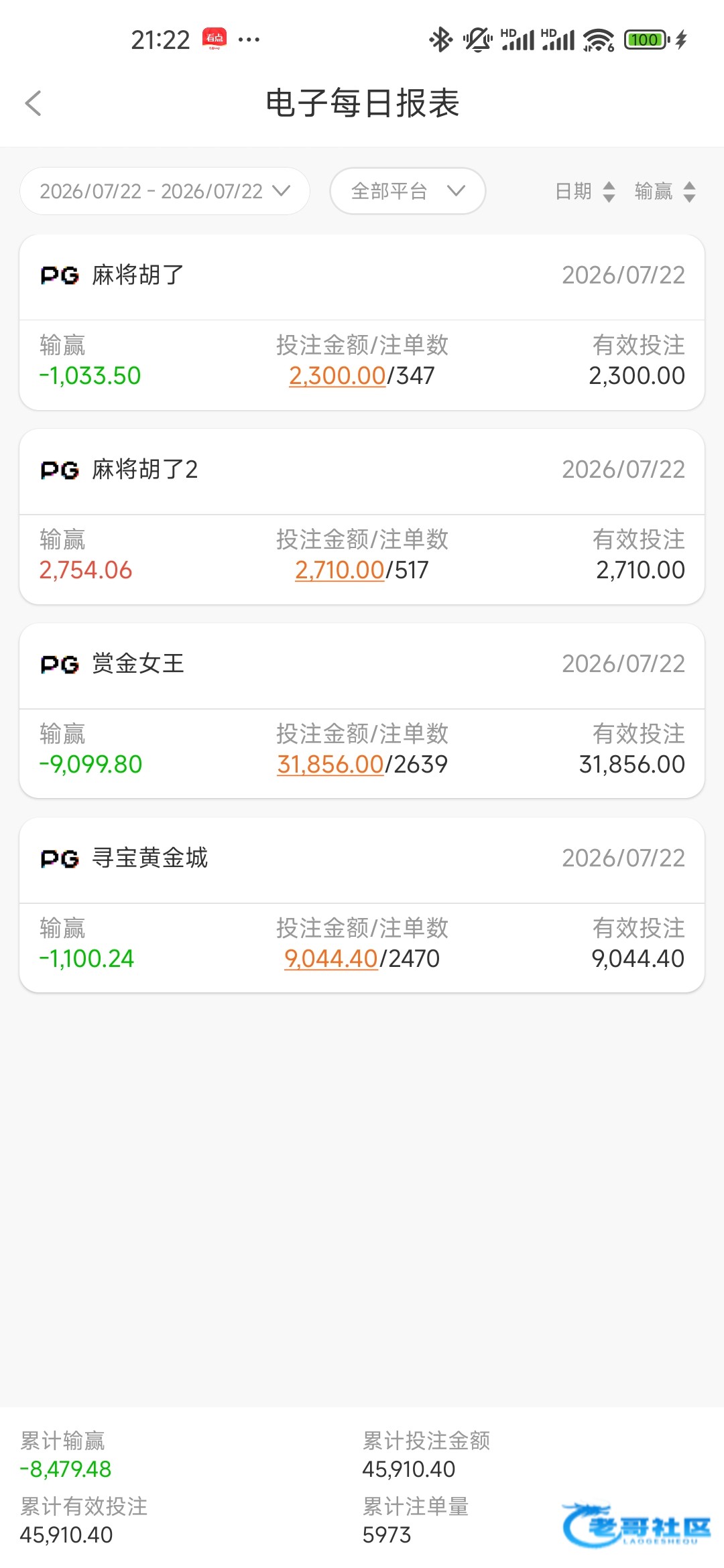Expand the 全部平台 platform dropdown
Image resolution: width=724 pixels, height=1568 pixels.
pyautogui.click(x=408, y=191)
